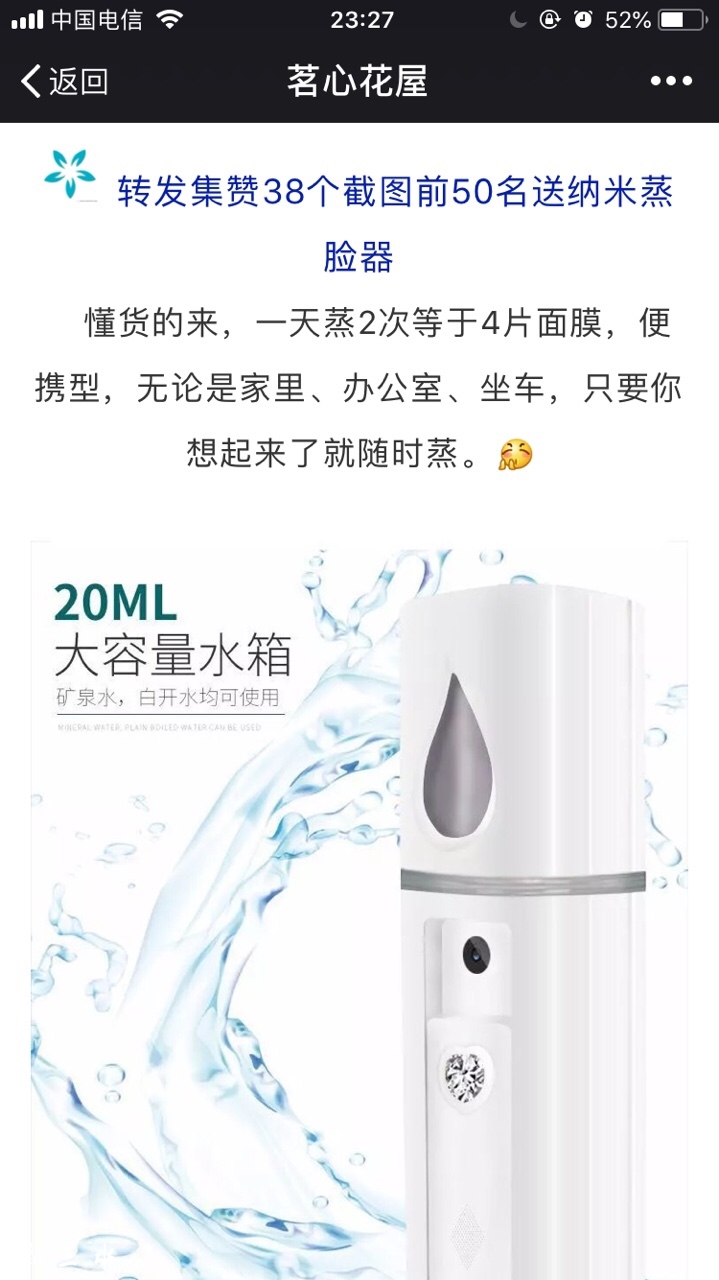This screenshot has height=1280, width=719.
Task: Go back with the 返回 button
Action: (65, 81)
